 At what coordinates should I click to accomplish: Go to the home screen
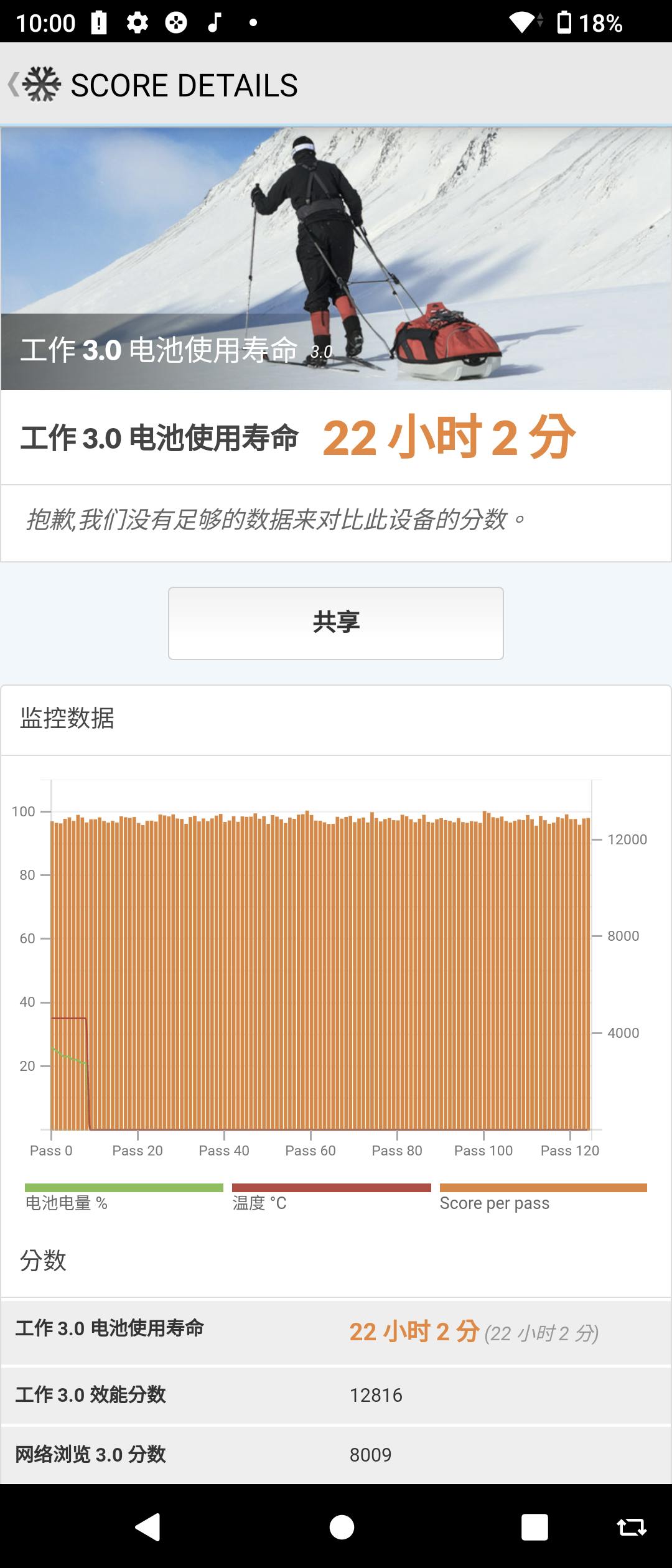(x=342, y=1526)
